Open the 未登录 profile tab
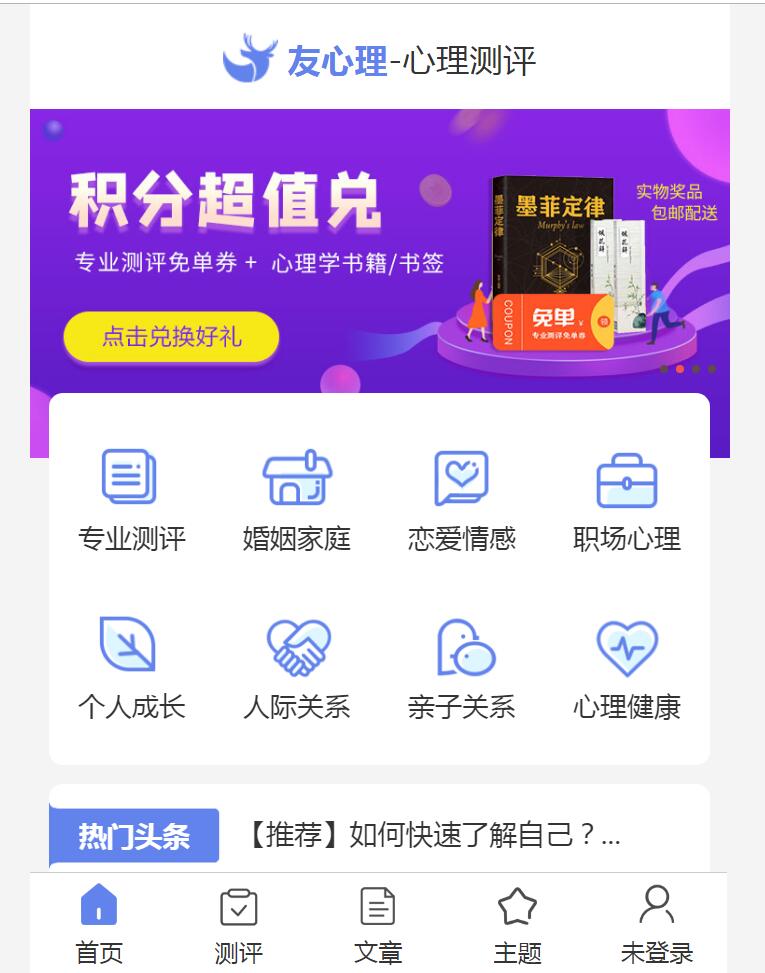This screenshot has height=973, width=765. (x=656, y=924)
